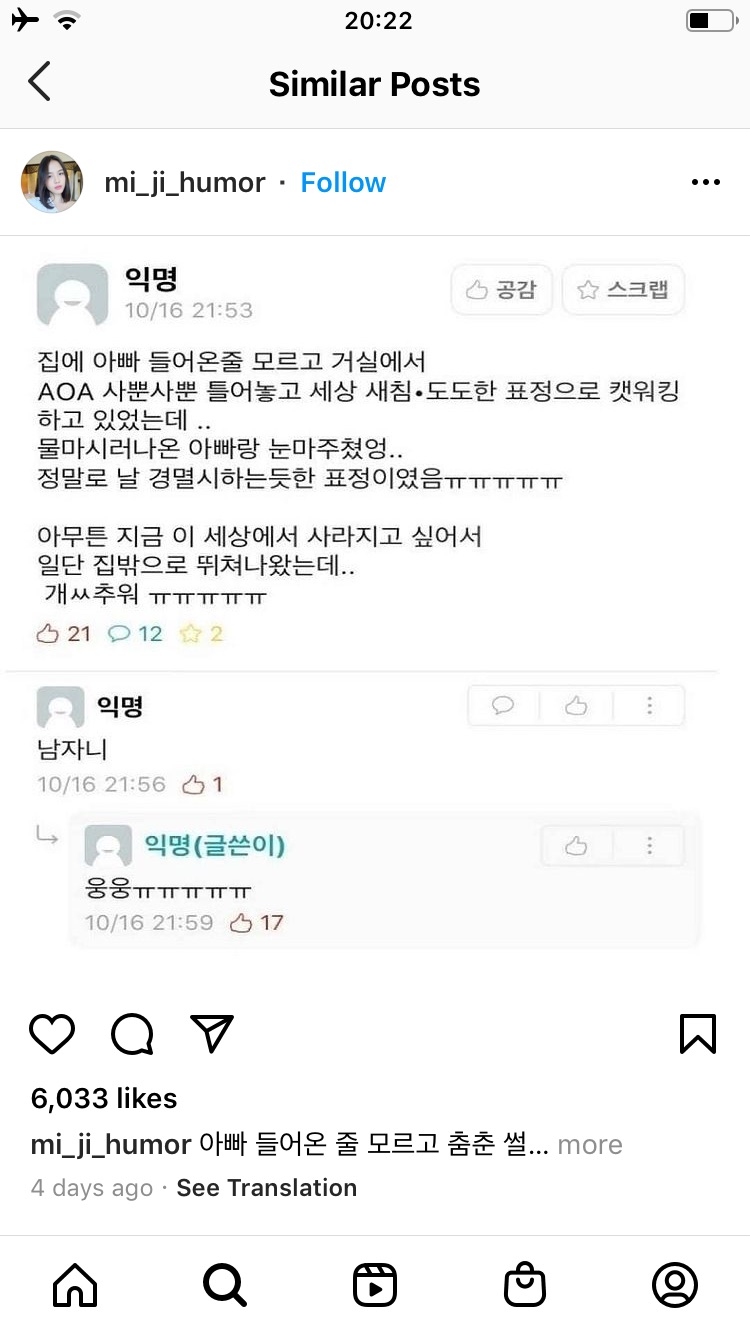
Task: View the 6,033 likes list
Action: click(x=104, y=1099)
